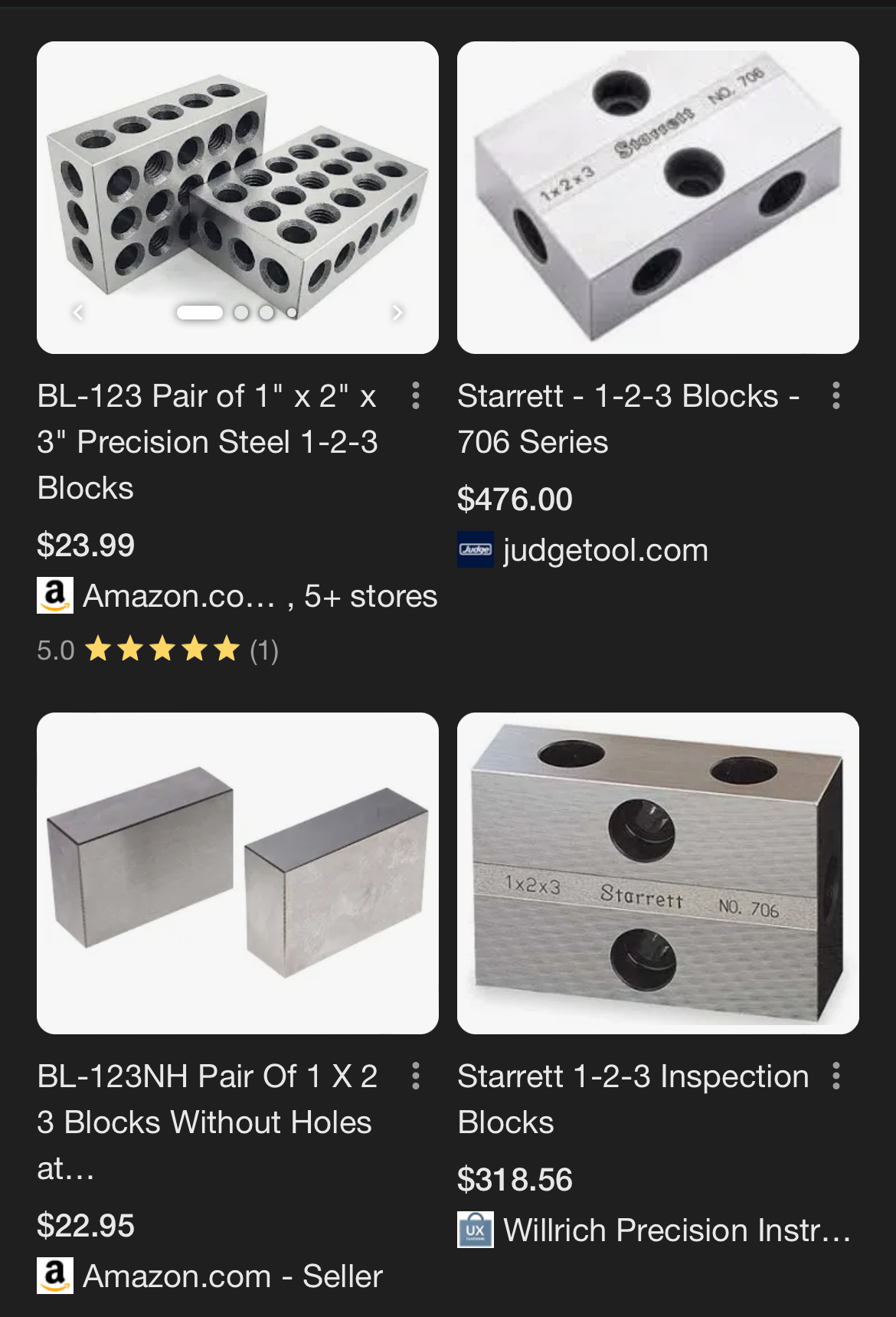896x1317 pixels.
Task: Show previous image of BL-123 blocks
Action: pos(78,313)
